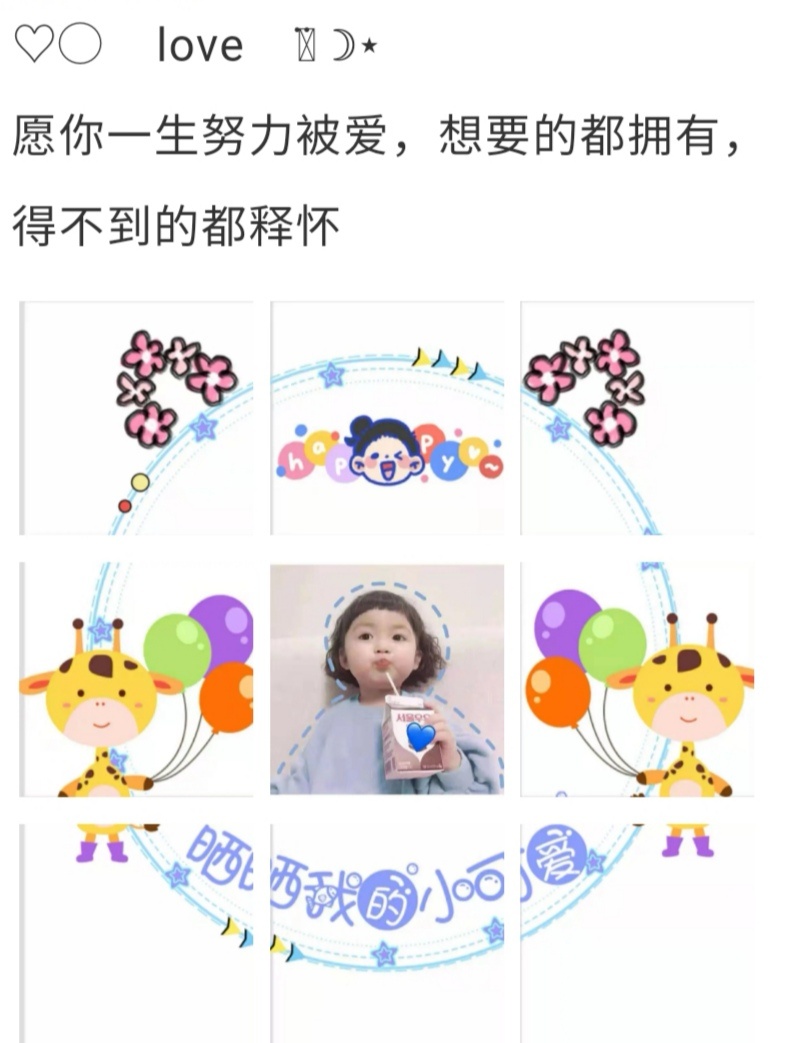The image size is (810, 1043).
Task: Open the tile with the 'happy' cartoon face banner
Action: (x=387, y=418)
